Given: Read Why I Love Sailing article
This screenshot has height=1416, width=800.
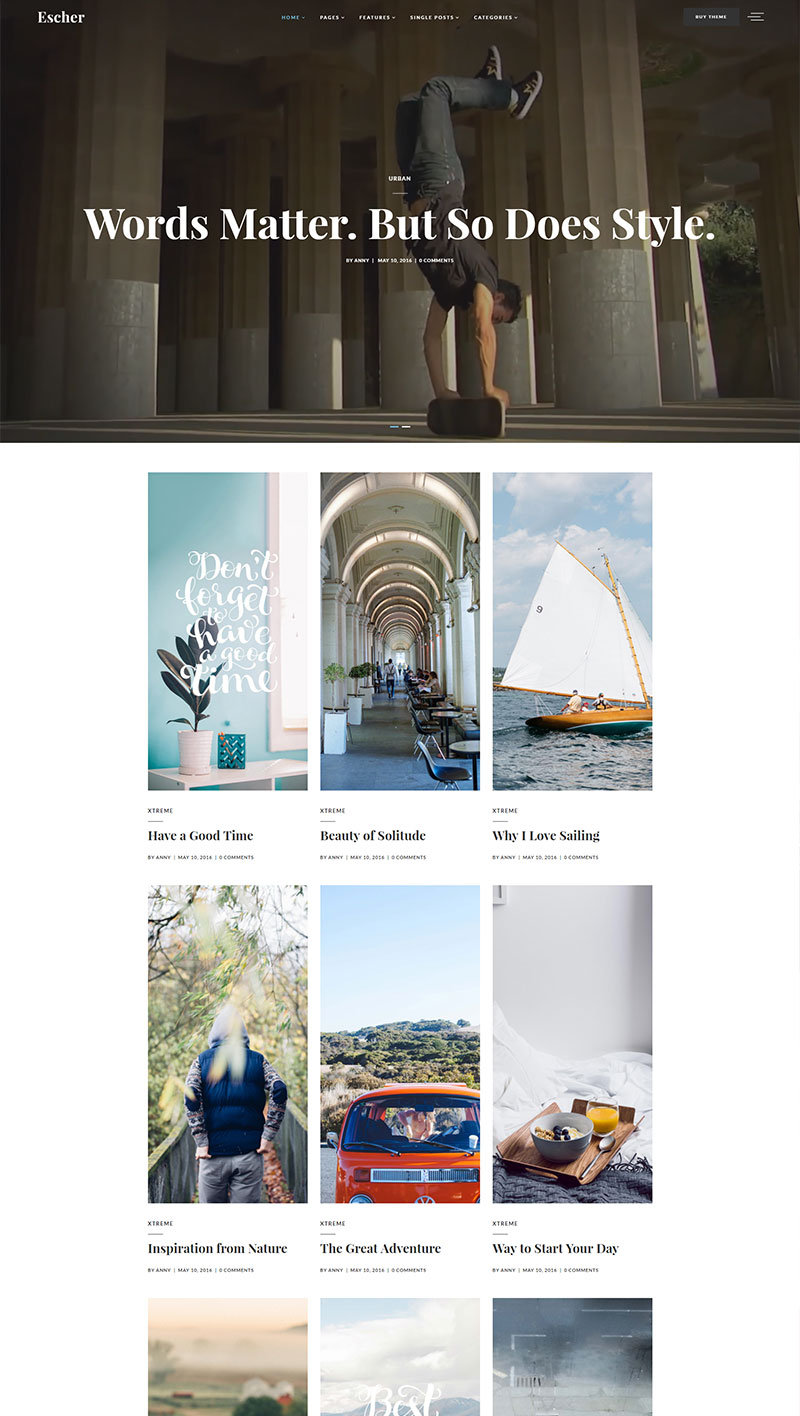Looking at the screenshot, I should 545,836.
